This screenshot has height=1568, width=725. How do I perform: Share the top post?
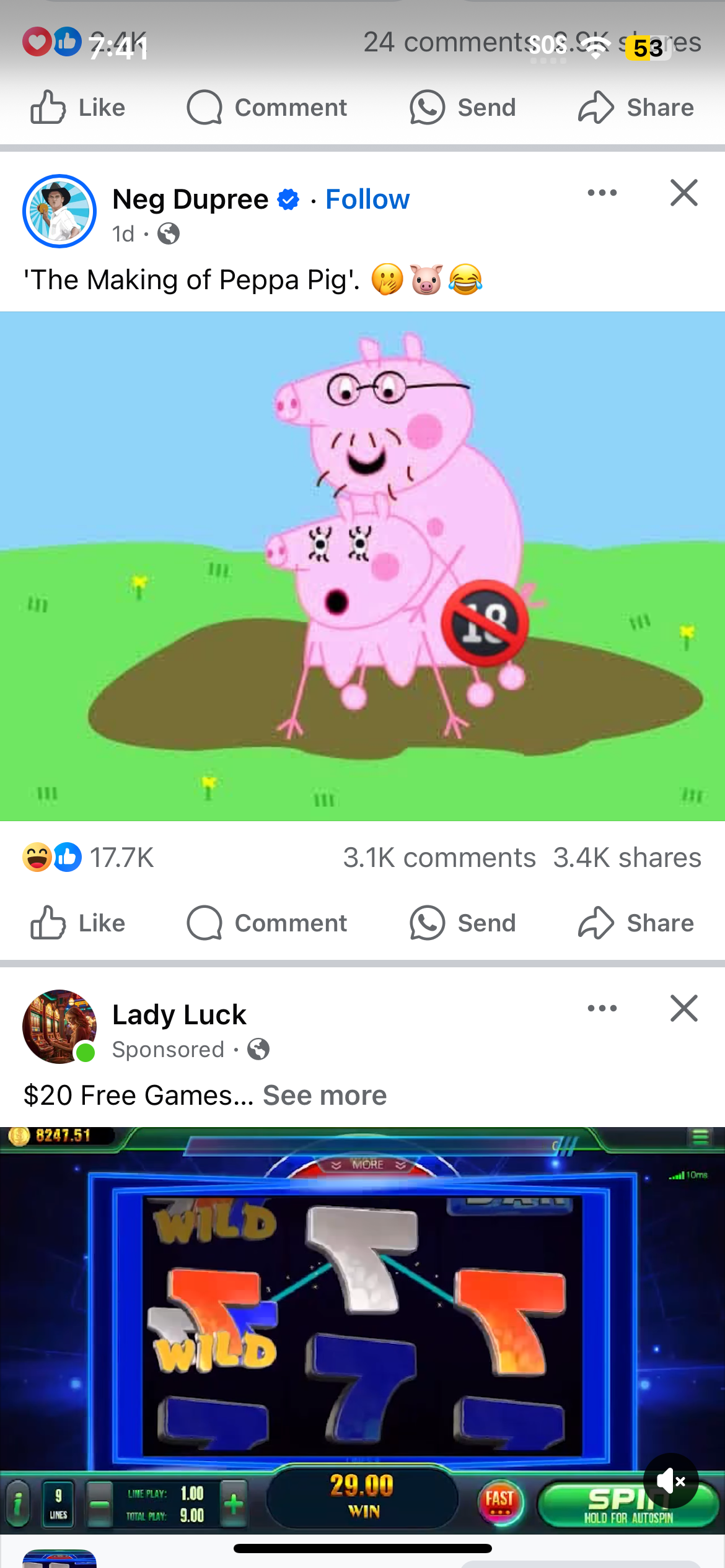[x=636, y=107]
